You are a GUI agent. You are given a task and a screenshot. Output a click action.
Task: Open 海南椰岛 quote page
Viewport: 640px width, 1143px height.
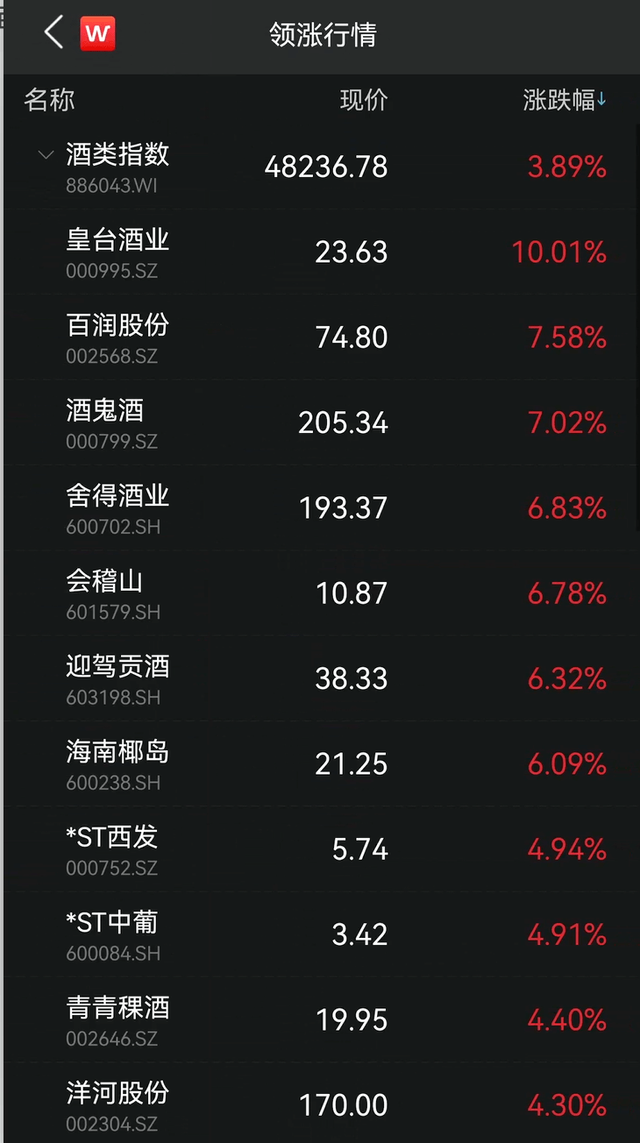(321, 764)
